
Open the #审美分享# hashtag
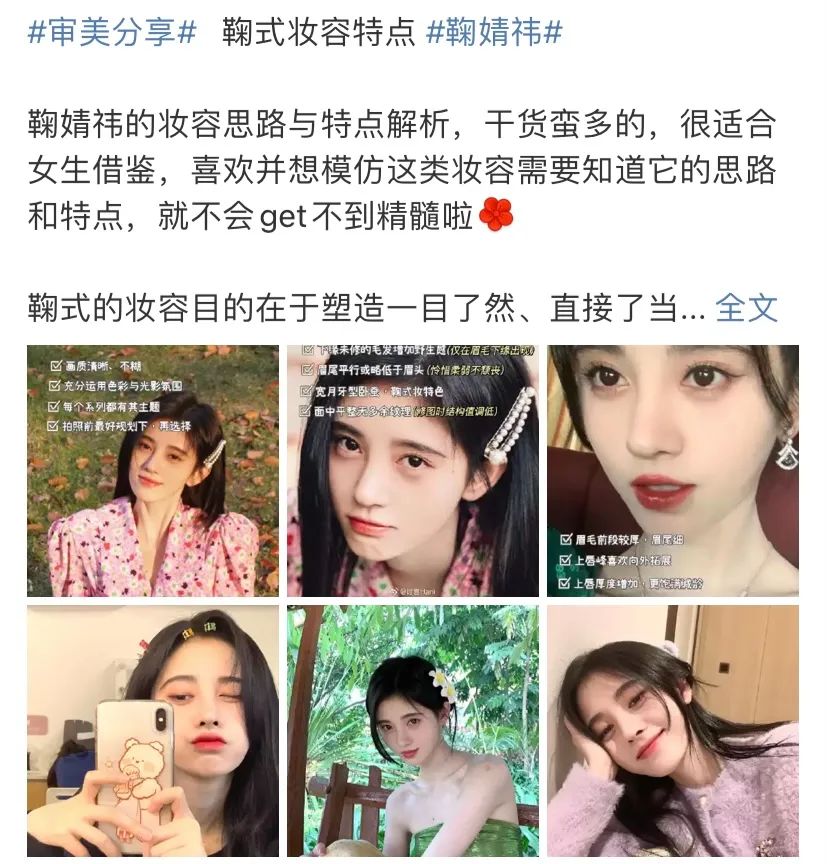[111, 31]
